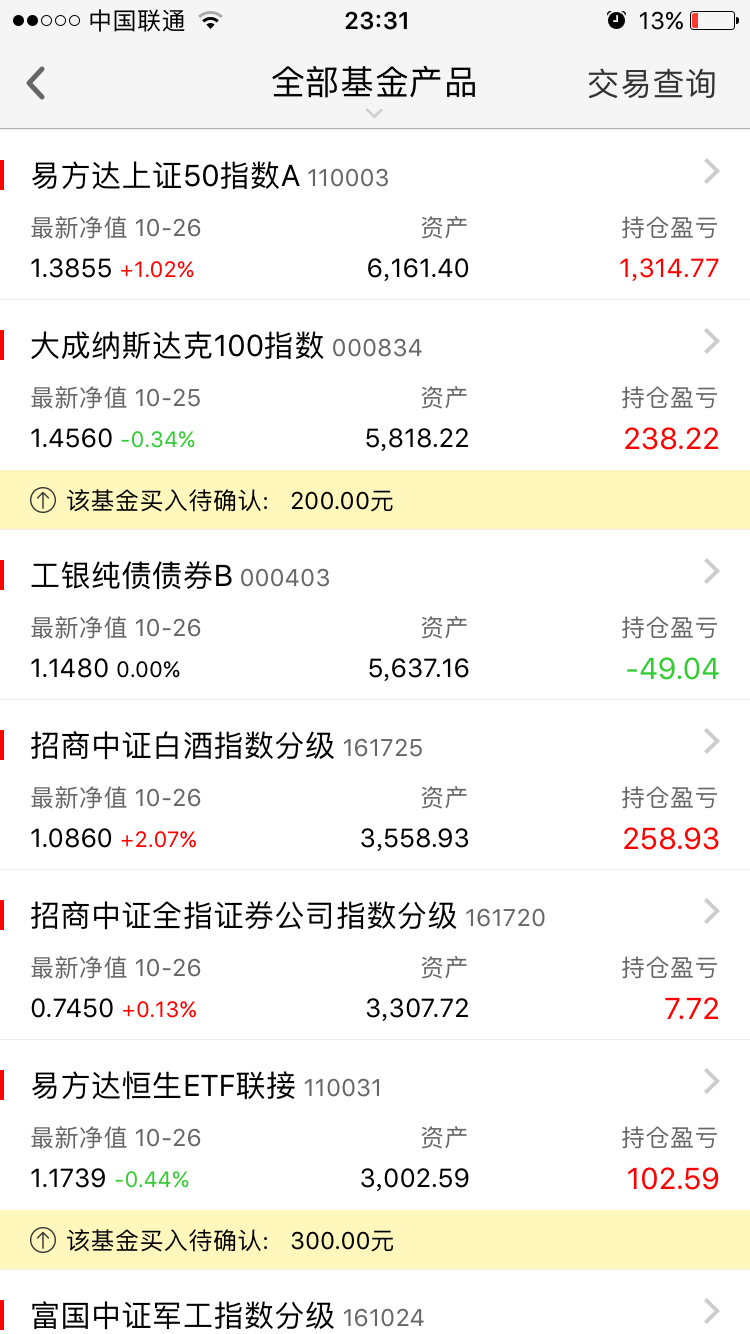750x1334 pixels.
Task: Select the 招商中证白酒指数分级 fund
Action: pyautogui.click(x=375, y=785)
